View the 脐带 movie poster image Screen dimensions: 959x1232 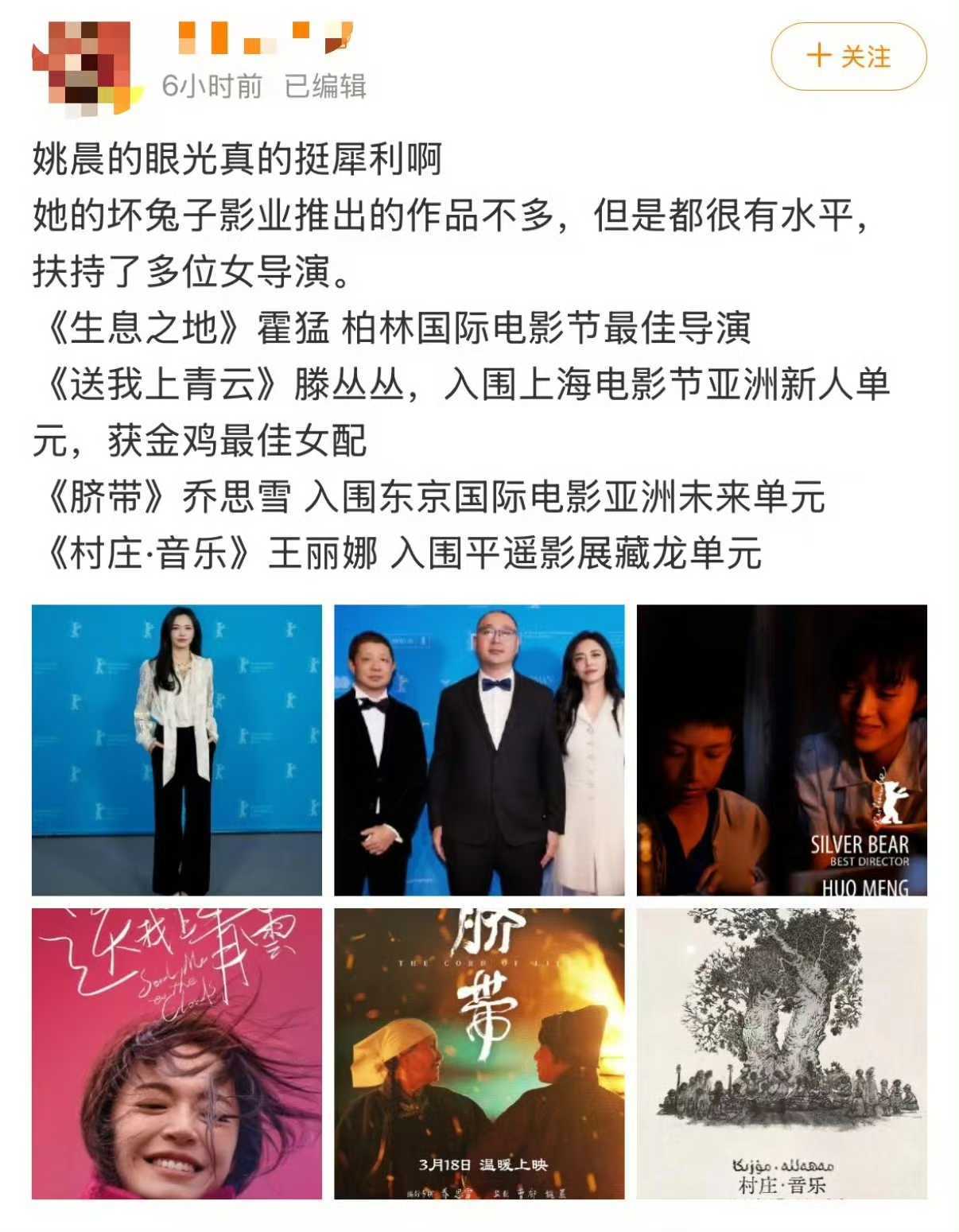(x=479, y=1053)
